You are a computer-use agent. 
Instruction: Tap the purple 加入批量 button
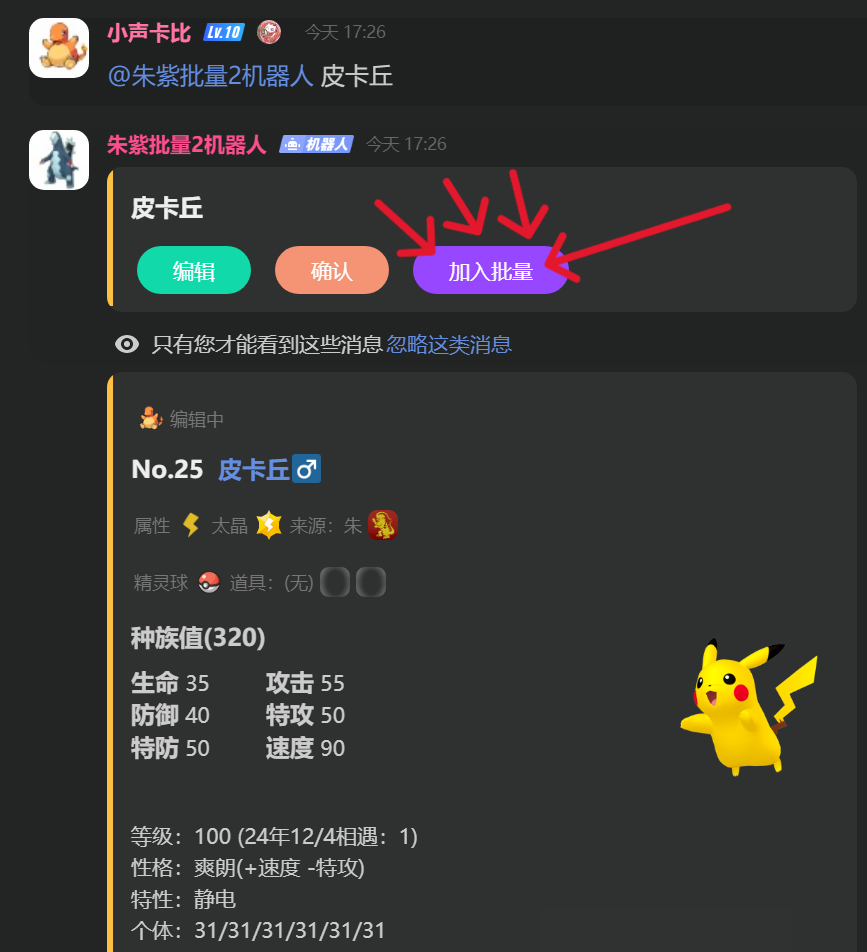click(x=490, y=271)
